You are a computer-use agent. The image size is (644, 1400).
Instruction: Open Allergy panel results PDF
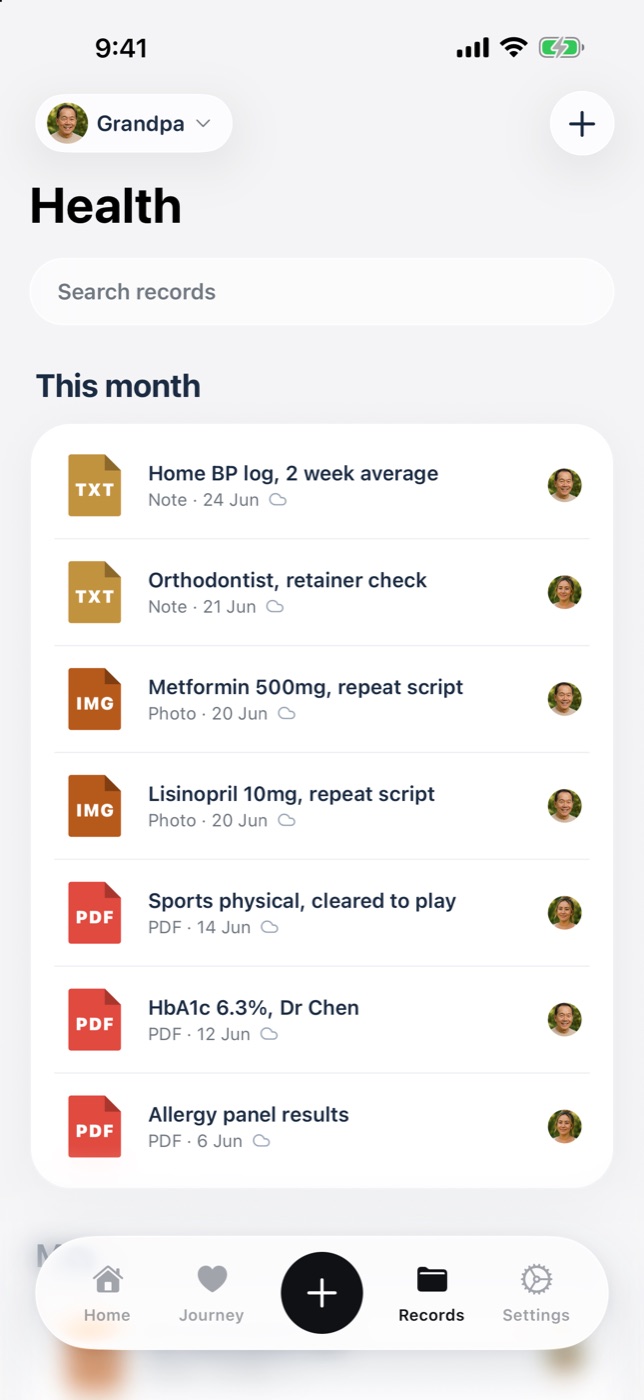(x=322, y=1127)
